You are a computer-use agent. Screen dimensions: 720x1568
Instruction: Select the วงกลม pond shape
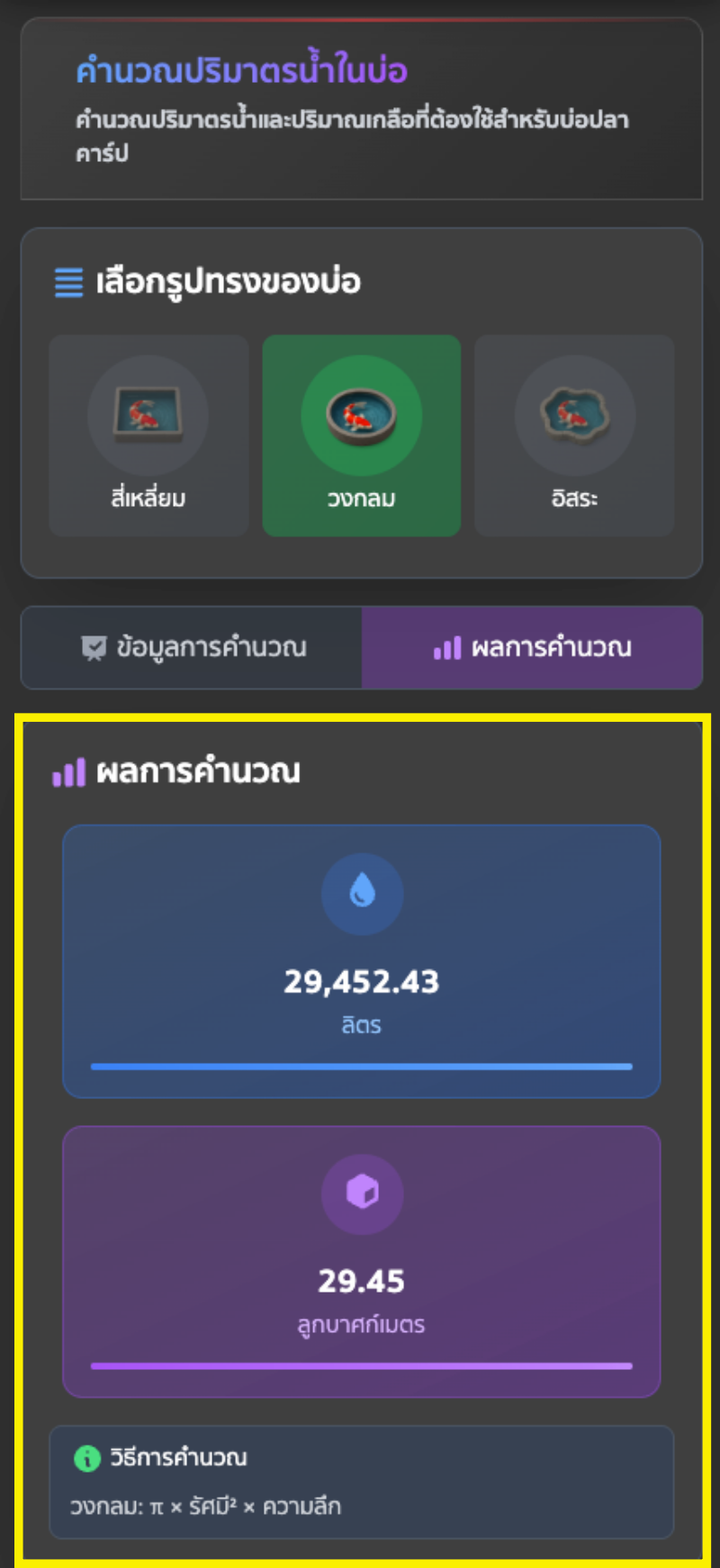(361, 436)
